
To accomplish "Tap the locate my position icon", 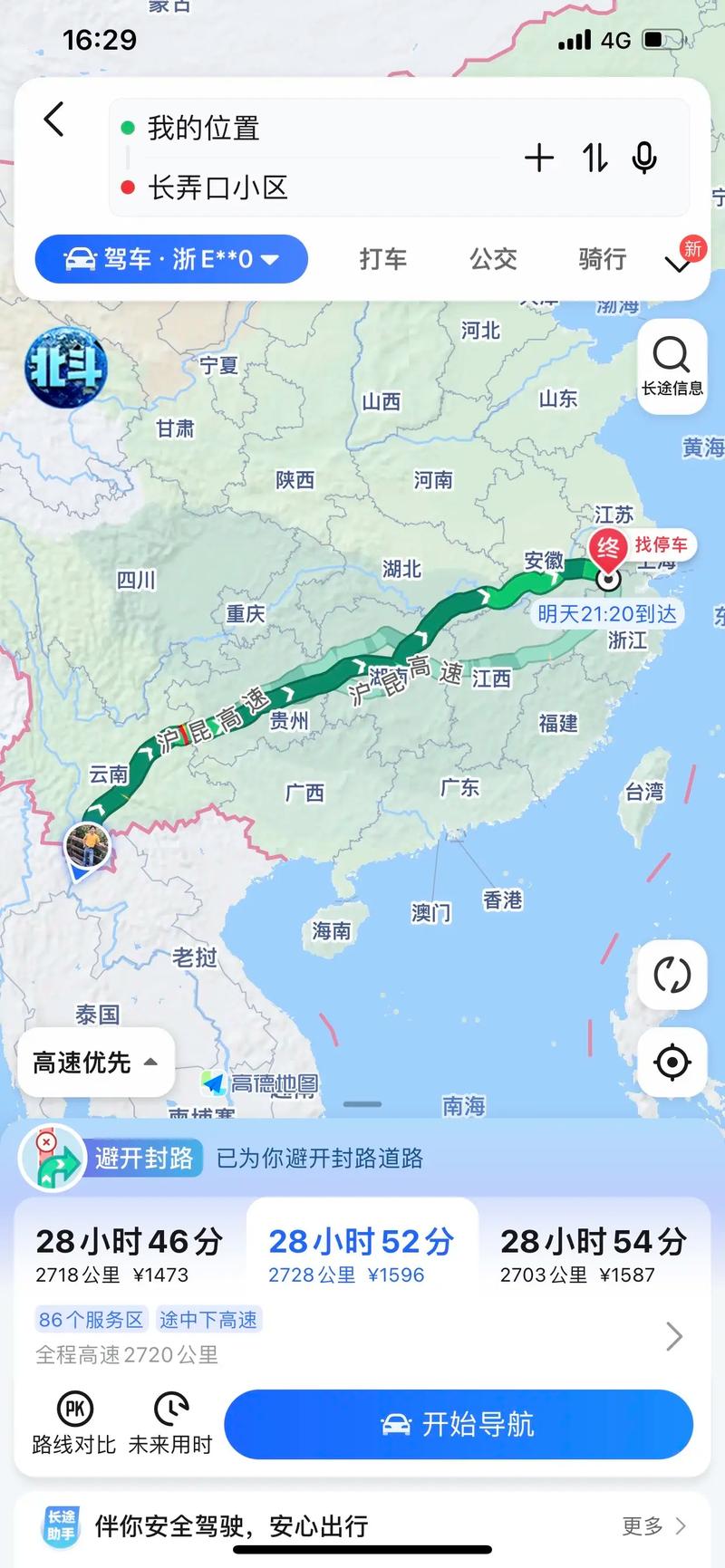I will click(672, 1063).
